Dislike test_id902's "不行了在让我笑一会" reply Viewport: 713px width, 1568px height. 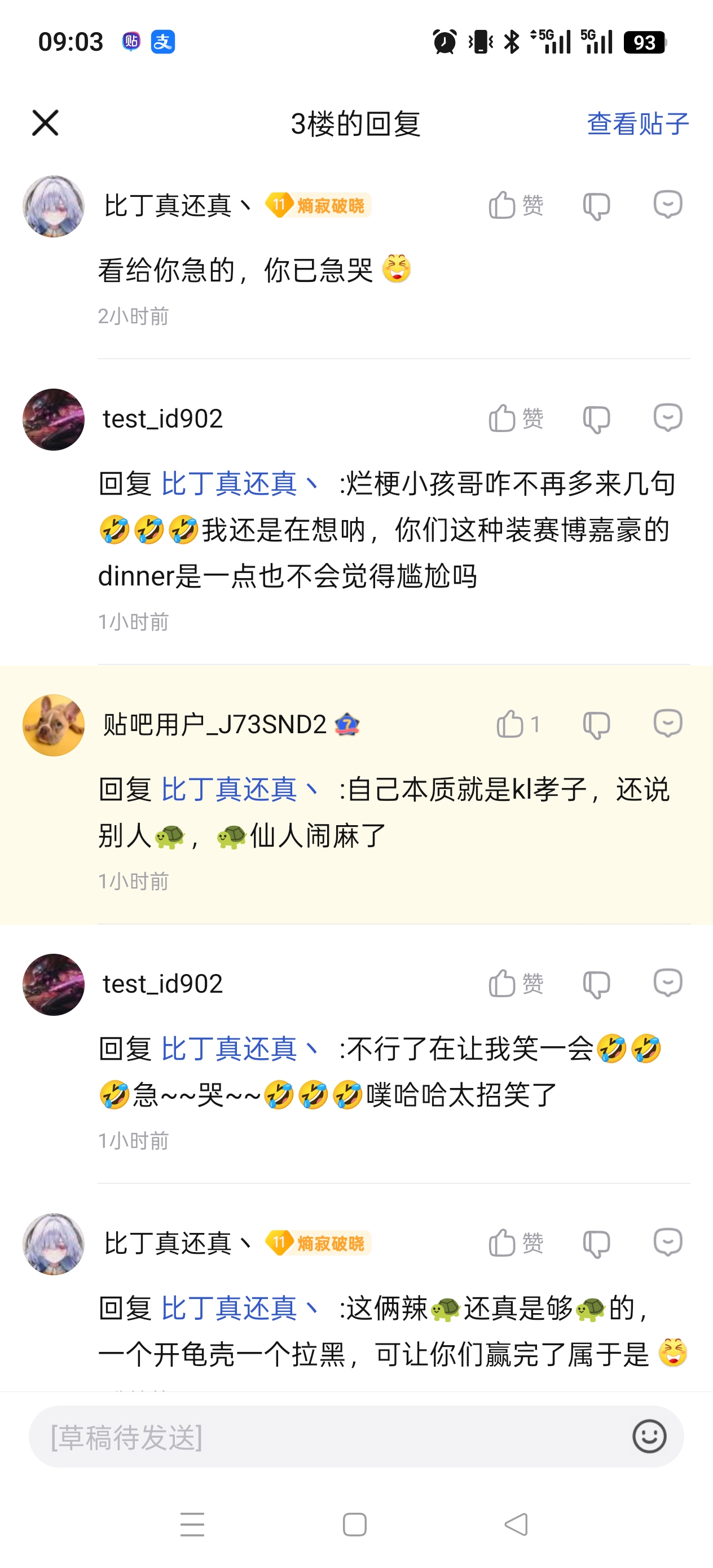click(596, 984)
